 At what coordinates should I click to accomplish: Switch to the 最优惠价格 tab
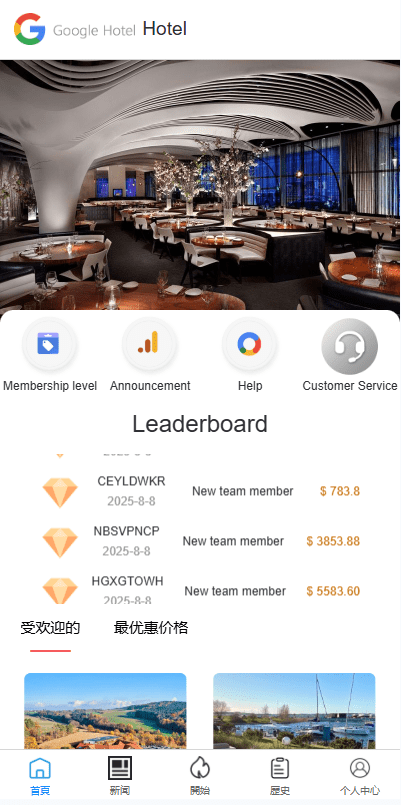click(x=151, y=628)
